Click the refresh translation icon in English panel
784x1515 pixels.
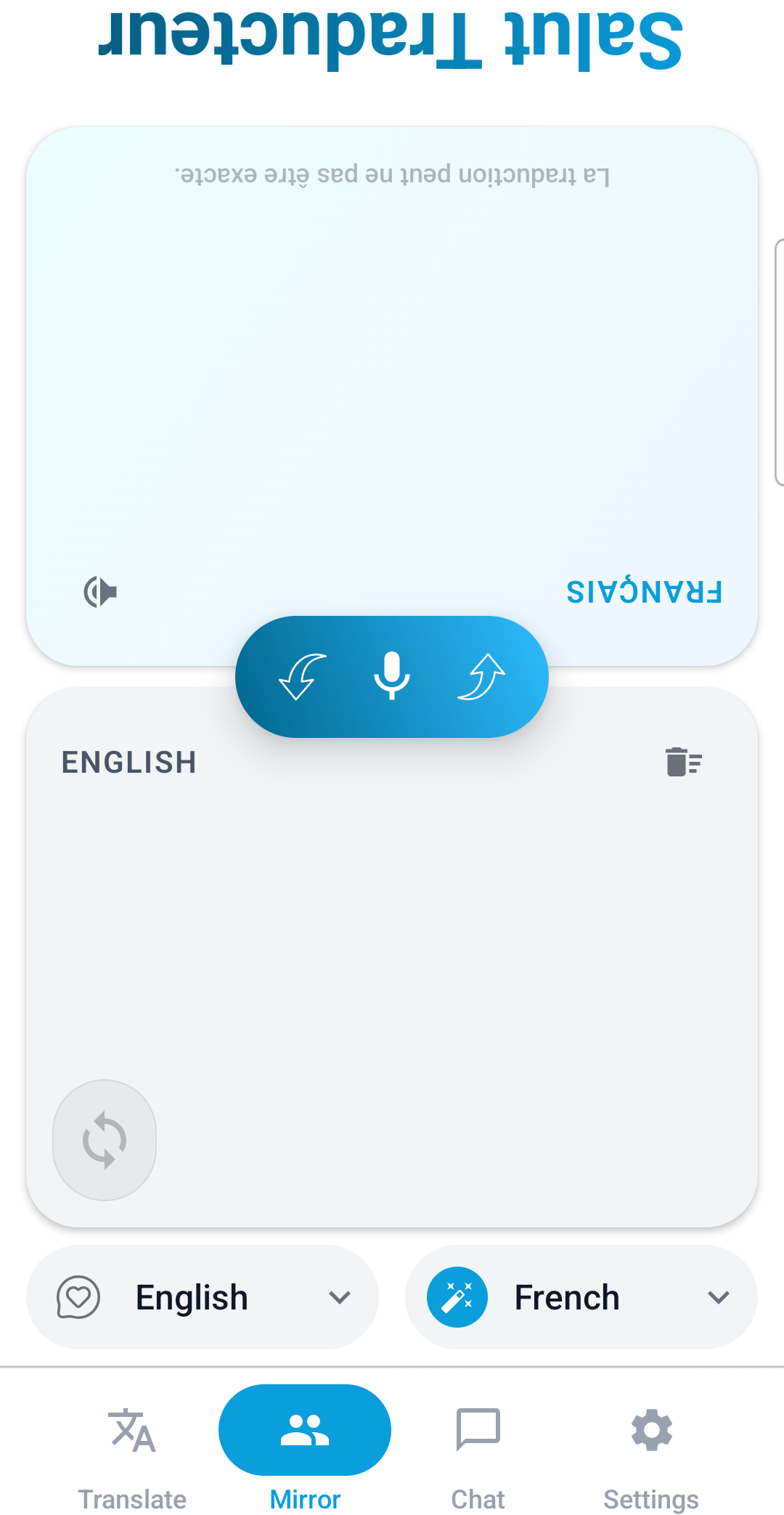click(104, 1142)
